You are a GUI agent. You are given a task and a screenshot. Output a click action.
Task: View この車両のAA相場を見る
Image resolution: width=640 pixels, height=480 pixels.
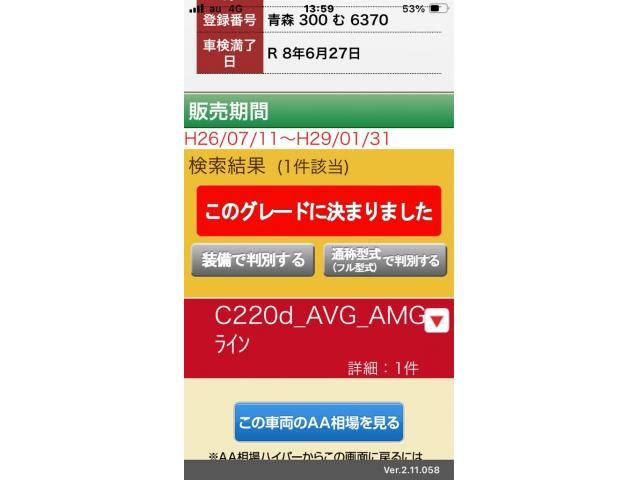(319, 422)
